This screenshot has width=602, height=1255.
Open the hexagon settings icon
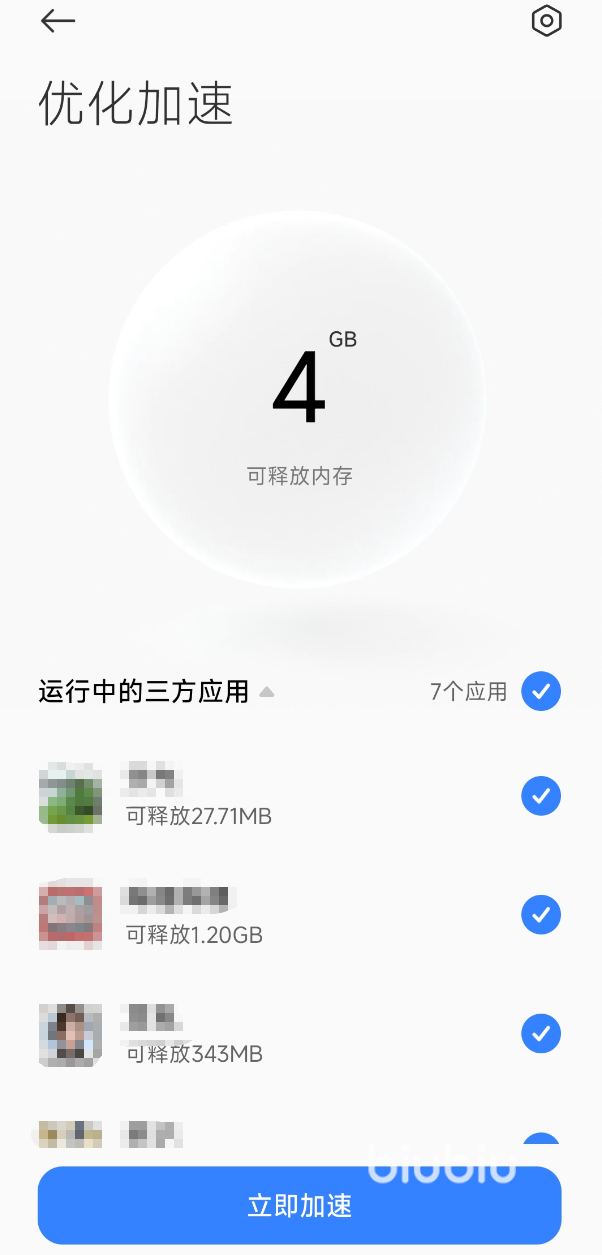point(546,21)
